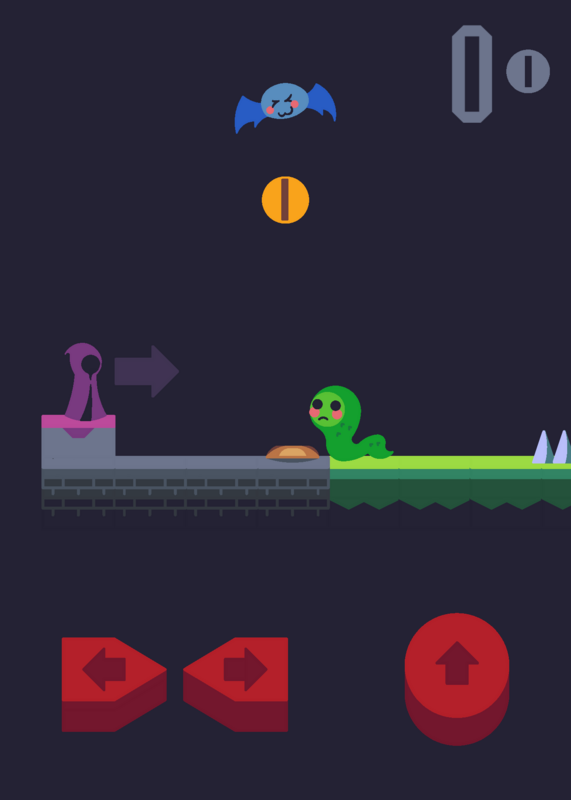Tap the red left arrow move button
Image resolution: width=571 pixels, height=800 pixels.
coord(114,684)
